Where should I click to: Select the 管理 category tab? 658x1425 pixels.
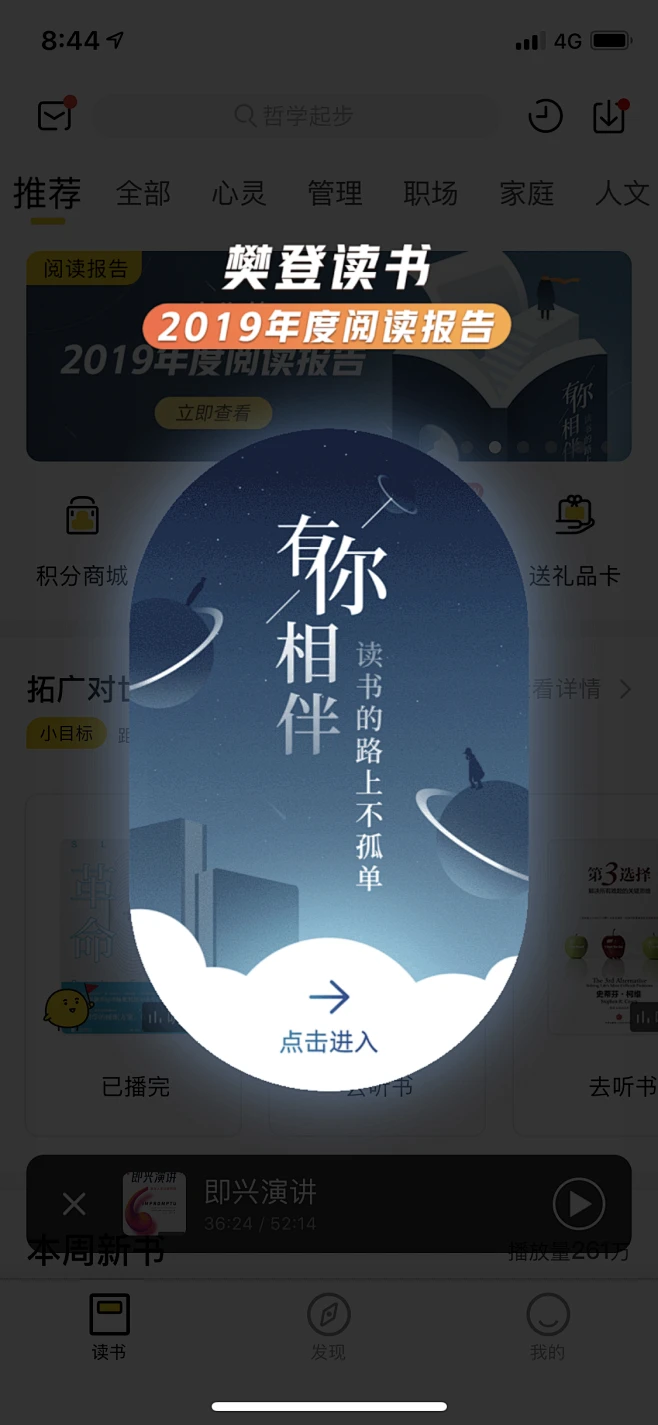pyautogui.click(x=335, y=193)
